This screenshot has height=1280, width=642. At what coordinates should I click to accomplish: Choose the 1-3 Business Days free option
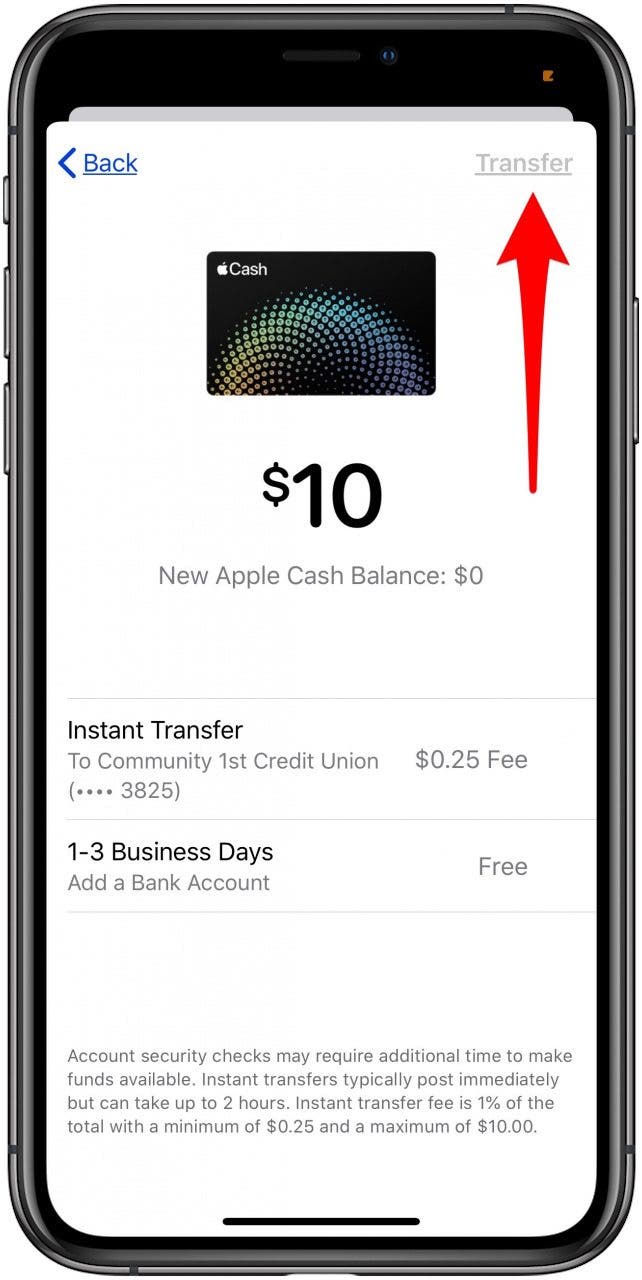300,866
